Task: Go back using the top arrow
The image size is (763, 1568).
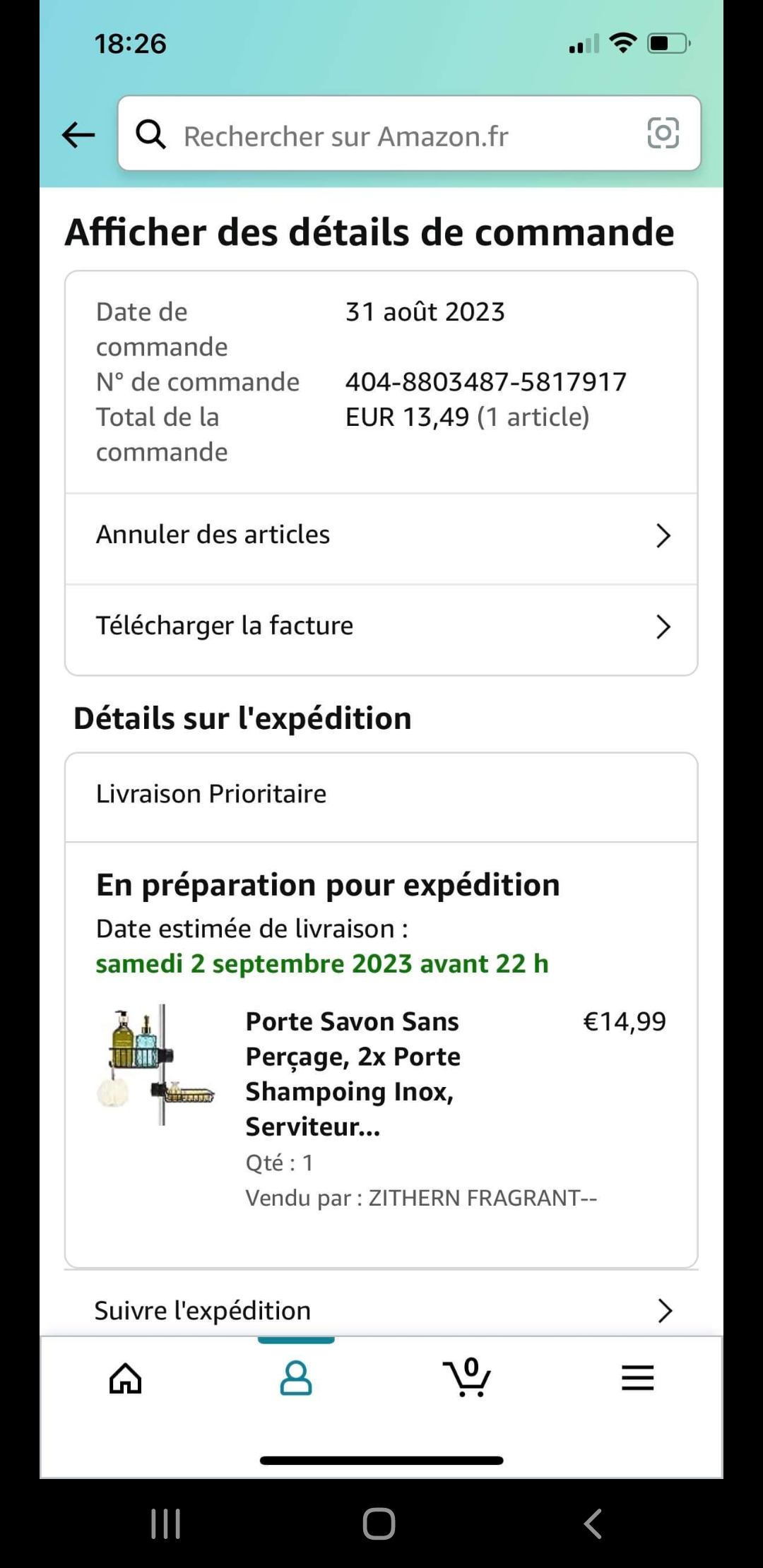Action: [78, 134]
